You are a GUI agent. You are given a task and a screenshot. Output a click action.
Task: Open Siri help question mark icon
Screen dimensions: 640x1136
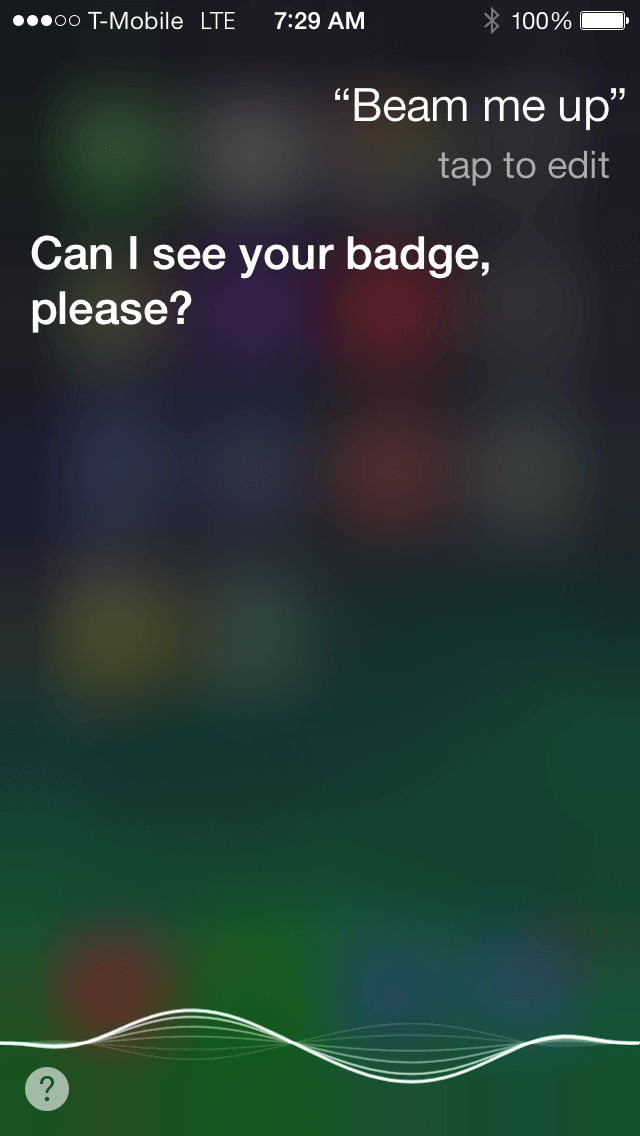(47, 1089)
